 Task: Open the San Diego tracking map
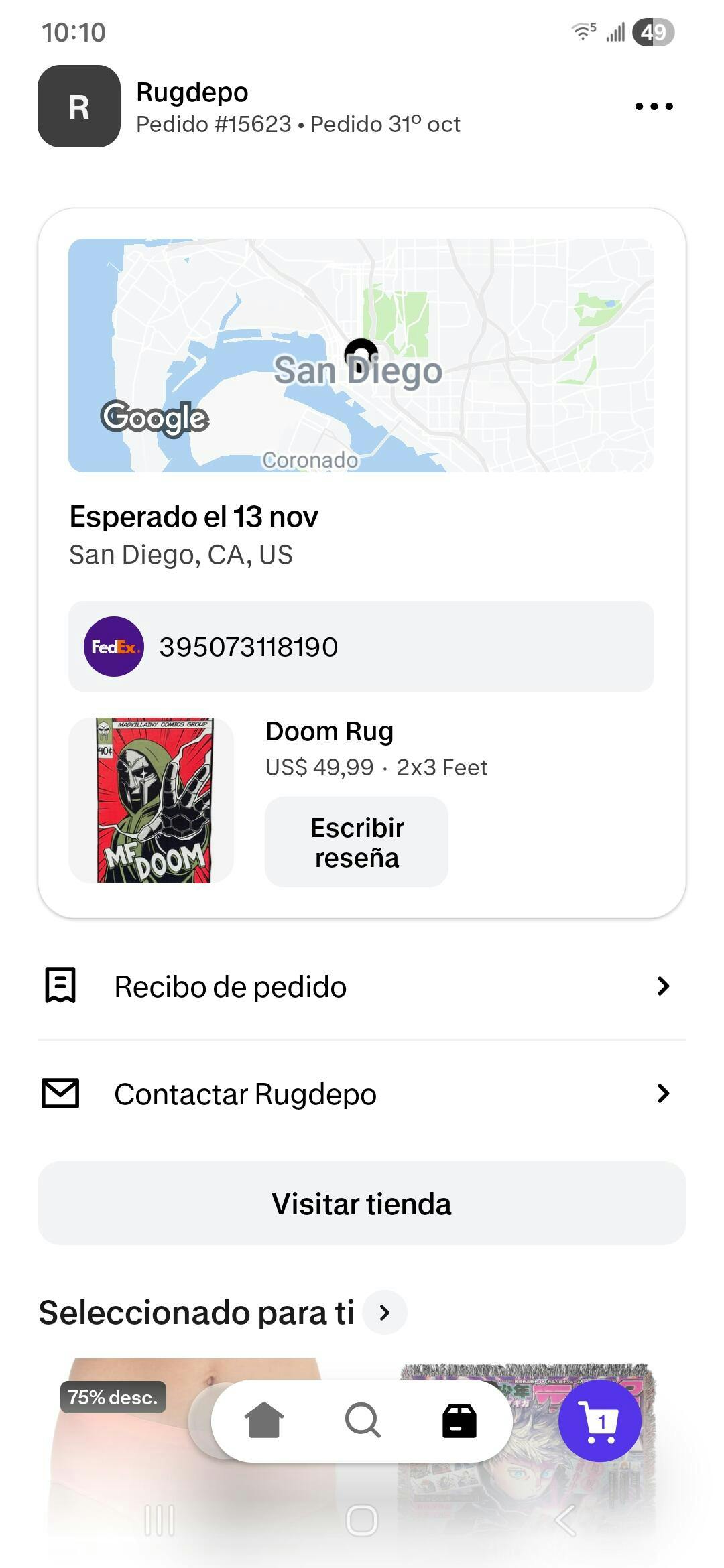(361, 355)
